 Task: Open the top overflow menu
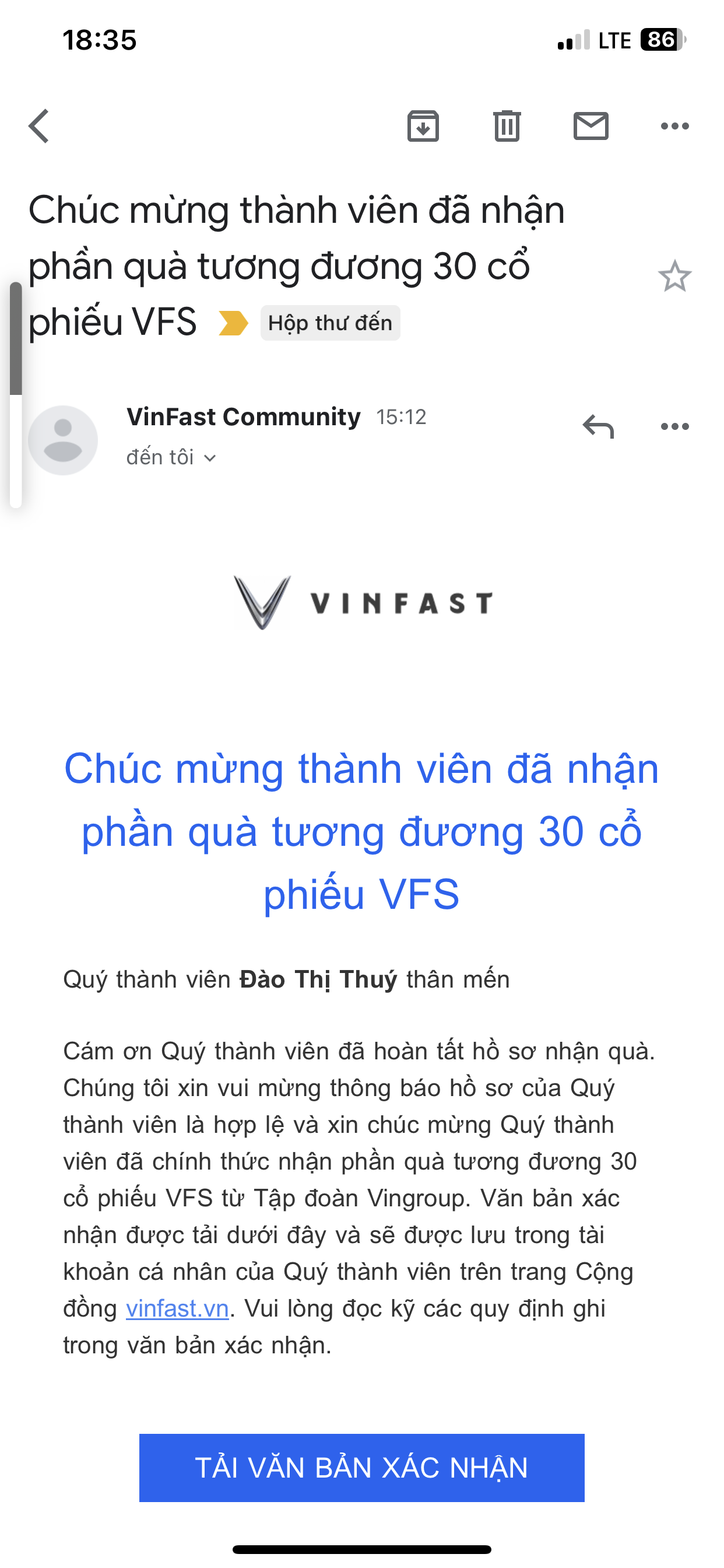(674, 126)
